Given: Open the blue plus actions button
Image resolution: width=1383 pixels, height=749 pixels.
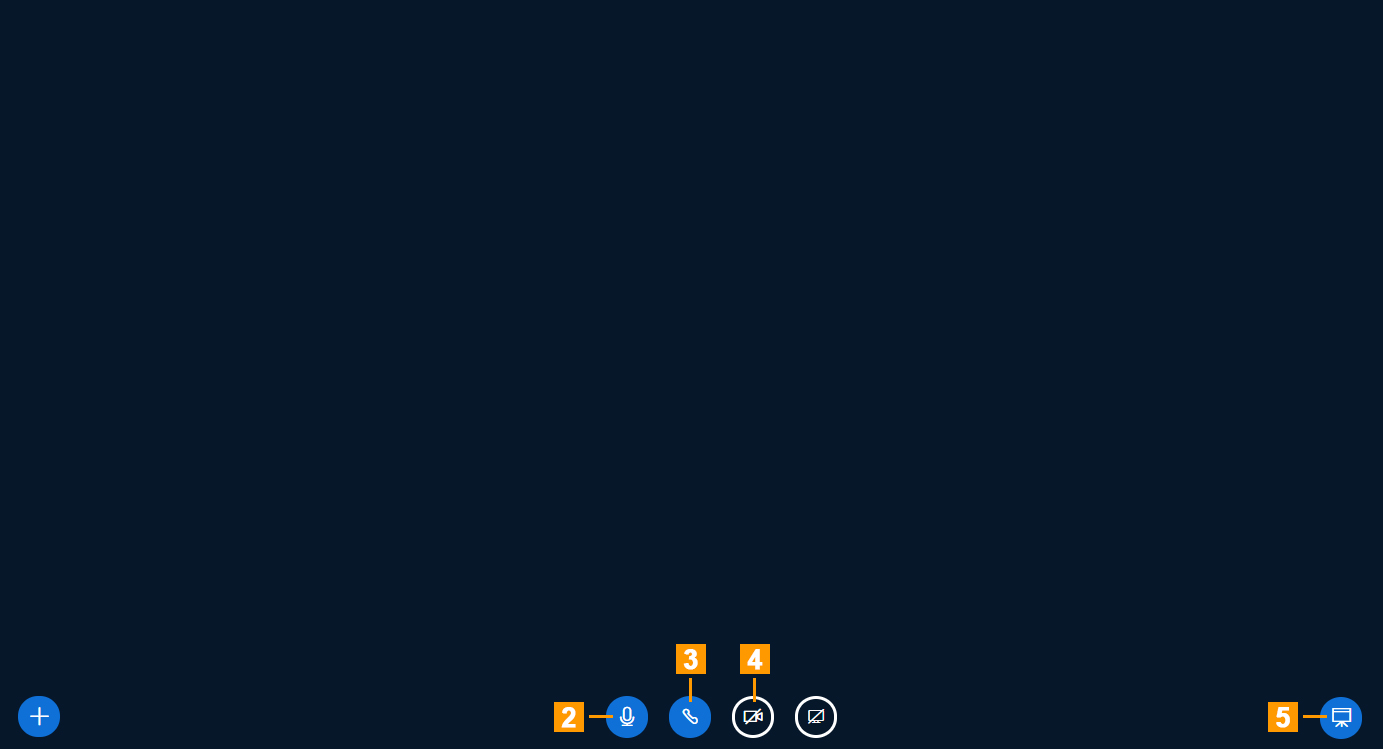Looking at the screenshot, I should (39, 716).
